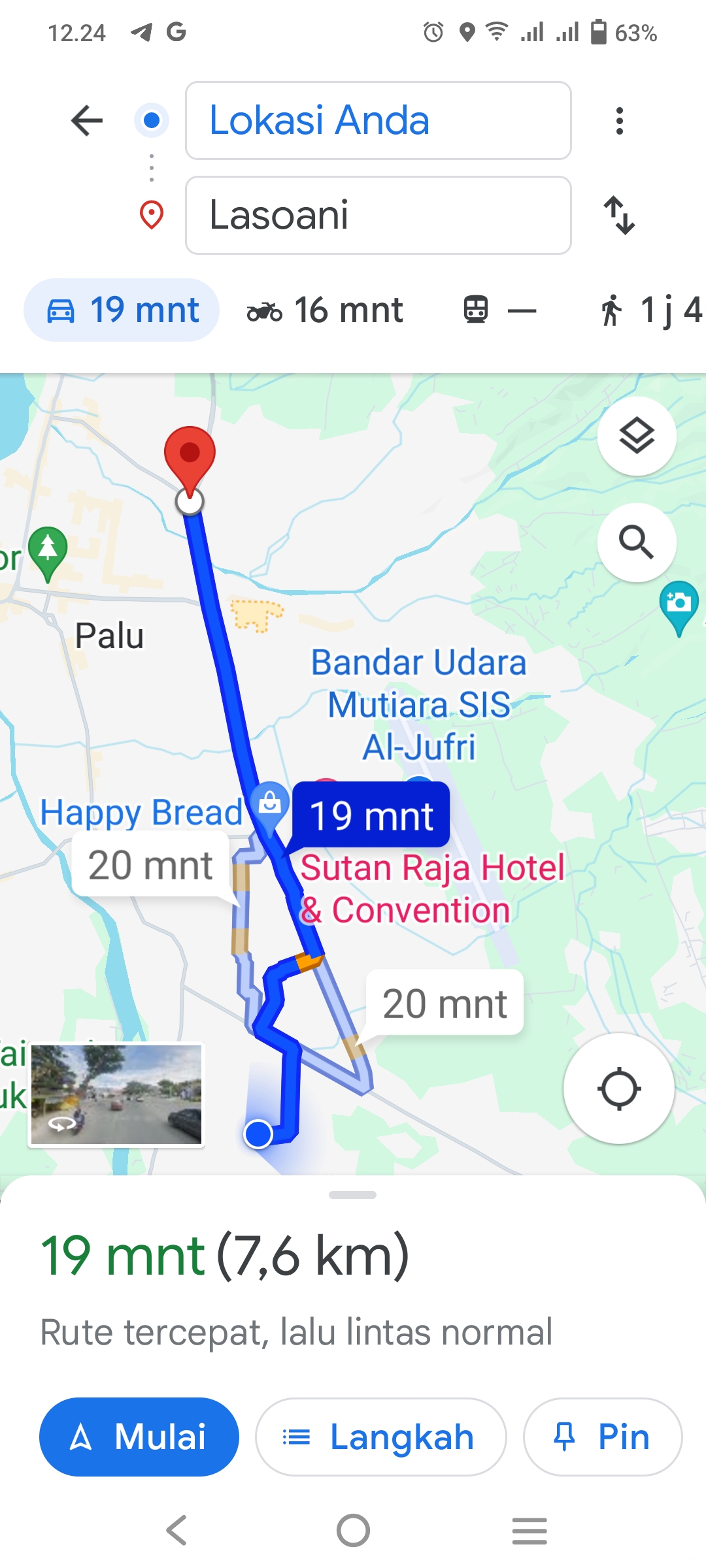Open Sutan Raja Hotel & Convention place
This screenshot has height=1568, width=706.
431,889
